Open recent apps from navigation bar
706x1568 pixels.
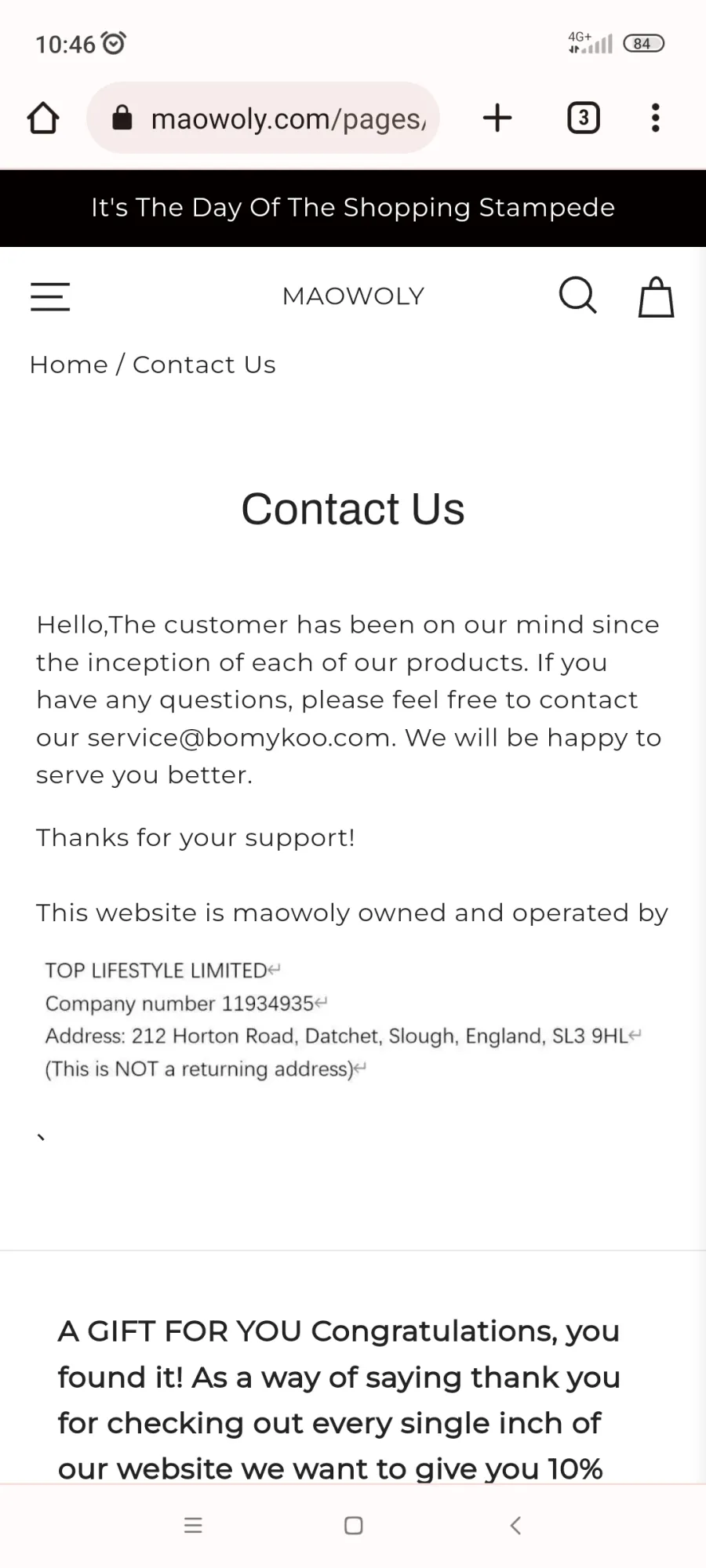pos(193,1525)
